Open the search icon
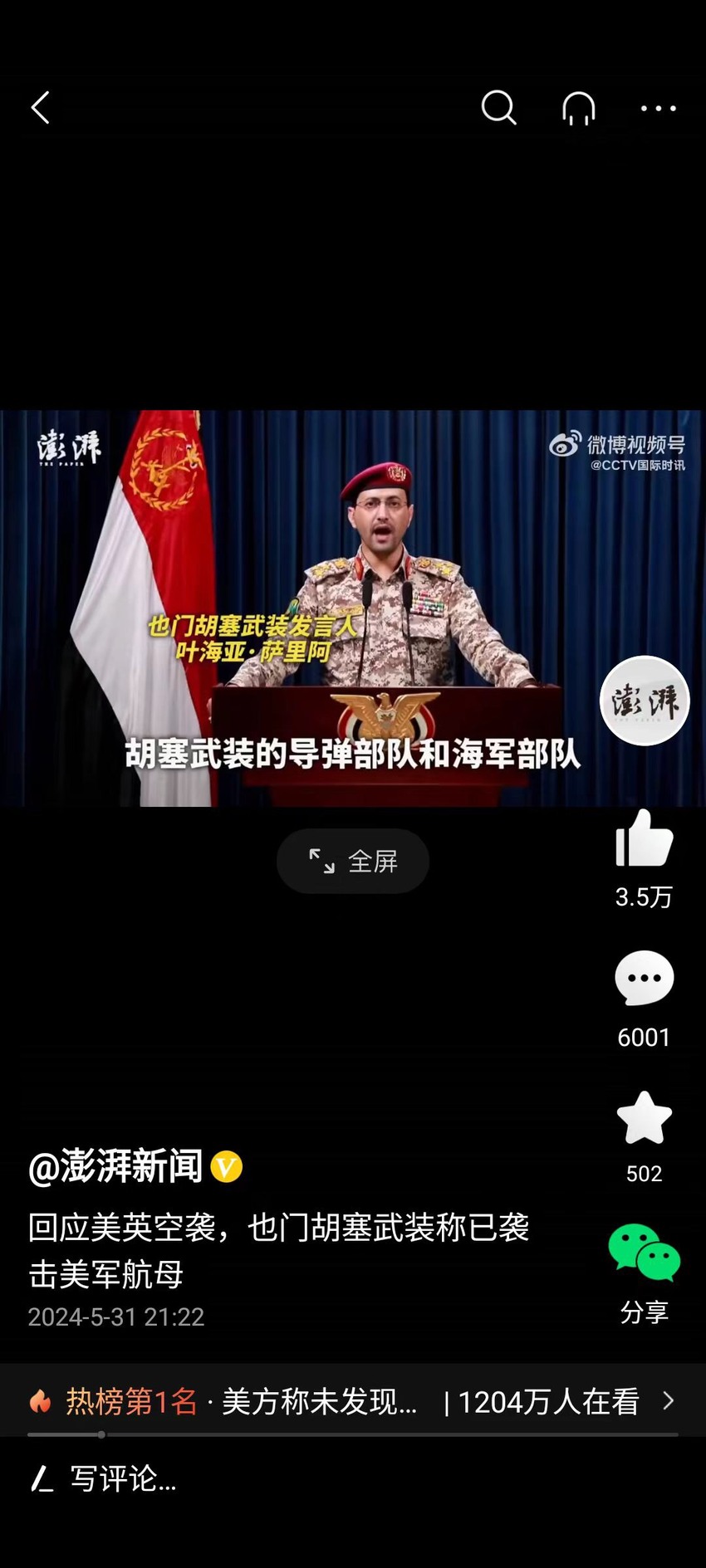 (x=498, y=108)
